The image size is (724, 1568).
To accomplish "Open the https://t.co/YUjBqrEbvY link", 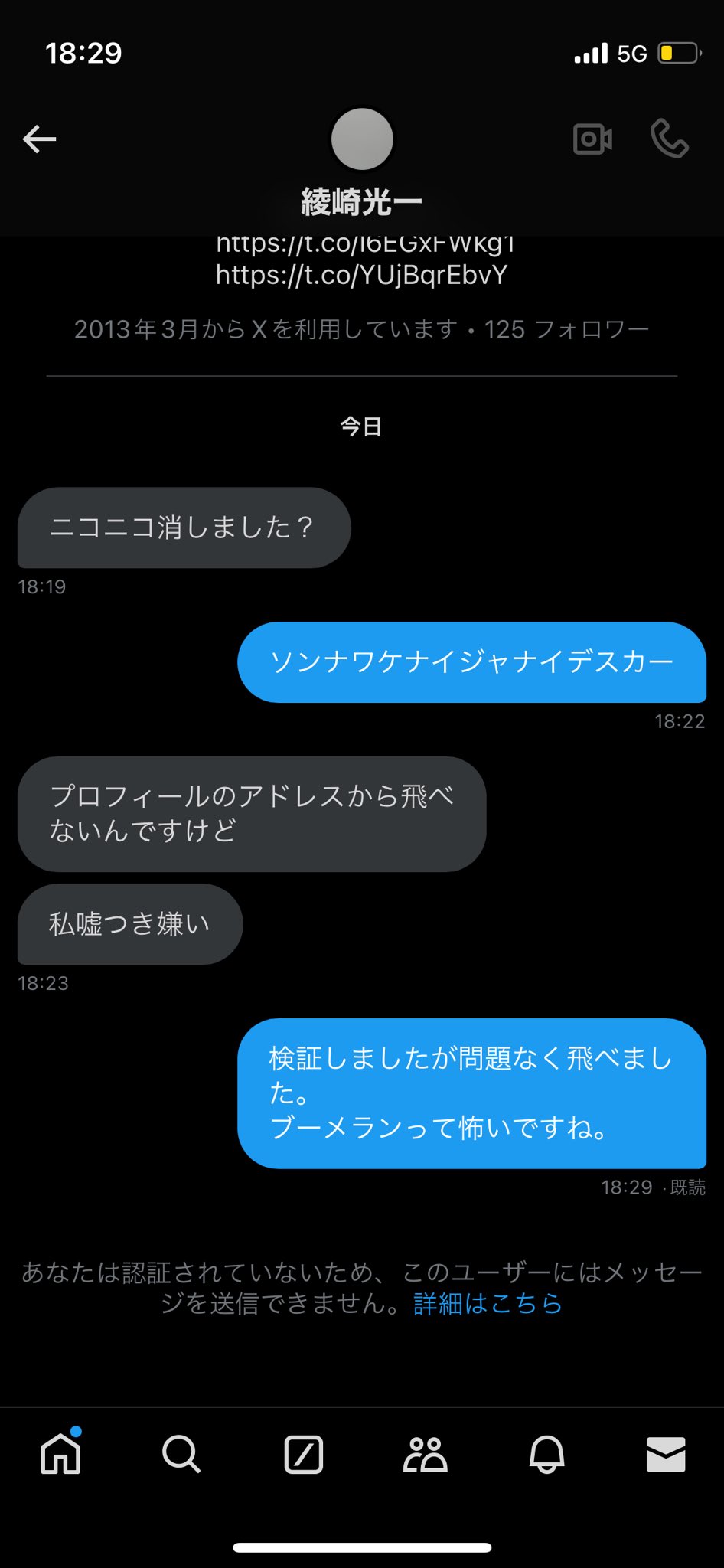I will [x=362, y=275].
